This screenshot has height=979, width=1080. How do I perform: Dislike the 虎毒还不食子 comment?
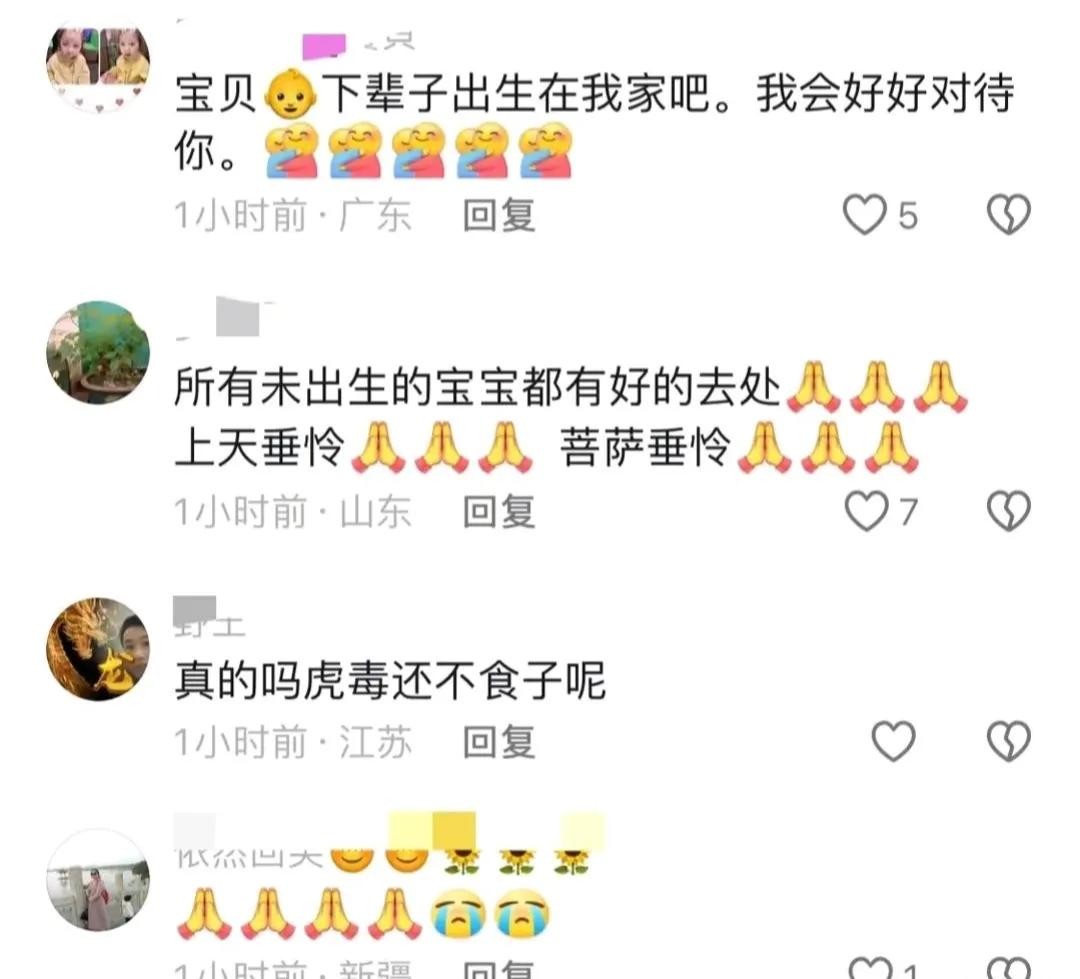pyautogui.click(x=1008, y=741)
